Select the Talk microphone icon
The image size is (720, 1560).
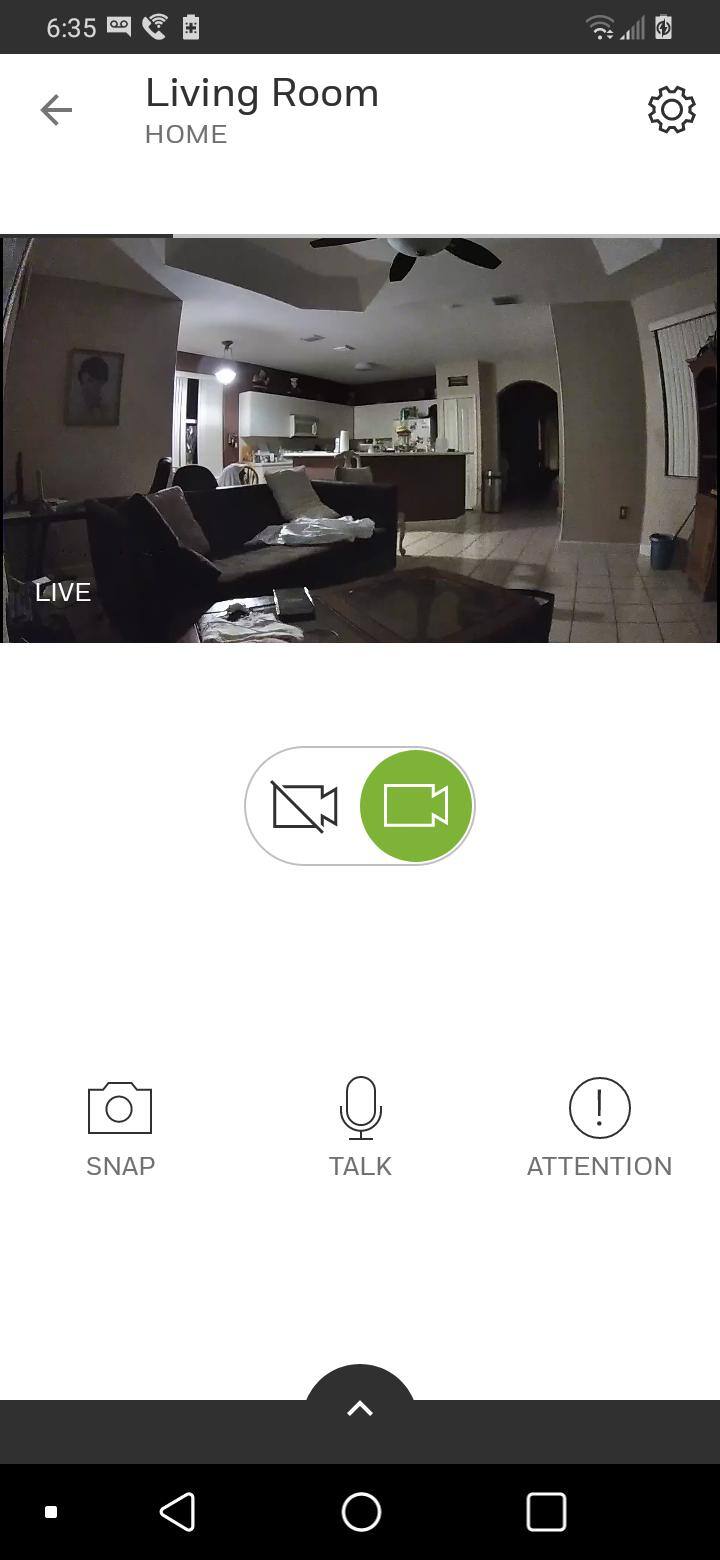[x=360, y=1107]
